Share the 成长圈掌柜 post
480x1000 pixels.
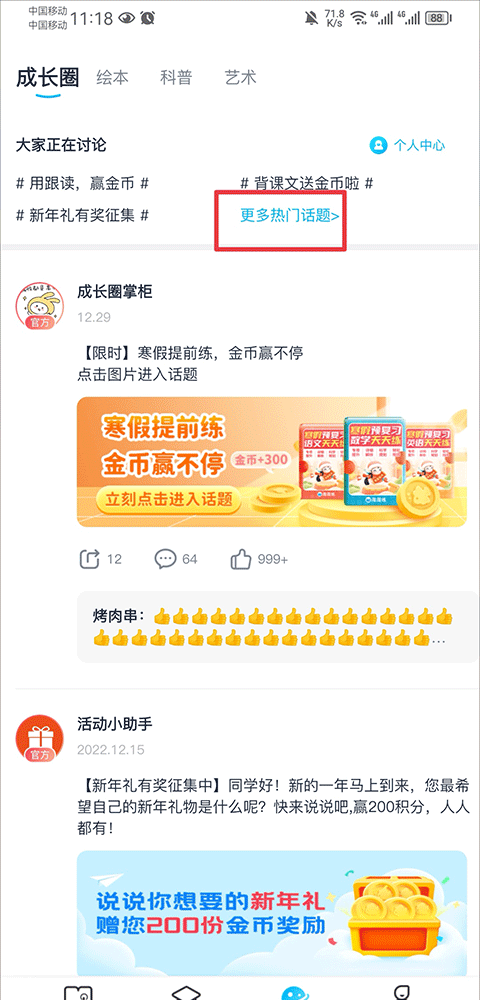99,559
